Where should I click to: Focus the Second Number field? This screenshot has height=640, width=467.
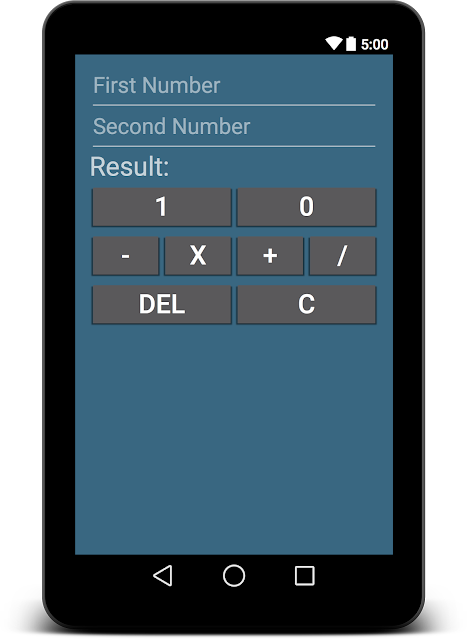pos(234,127)
